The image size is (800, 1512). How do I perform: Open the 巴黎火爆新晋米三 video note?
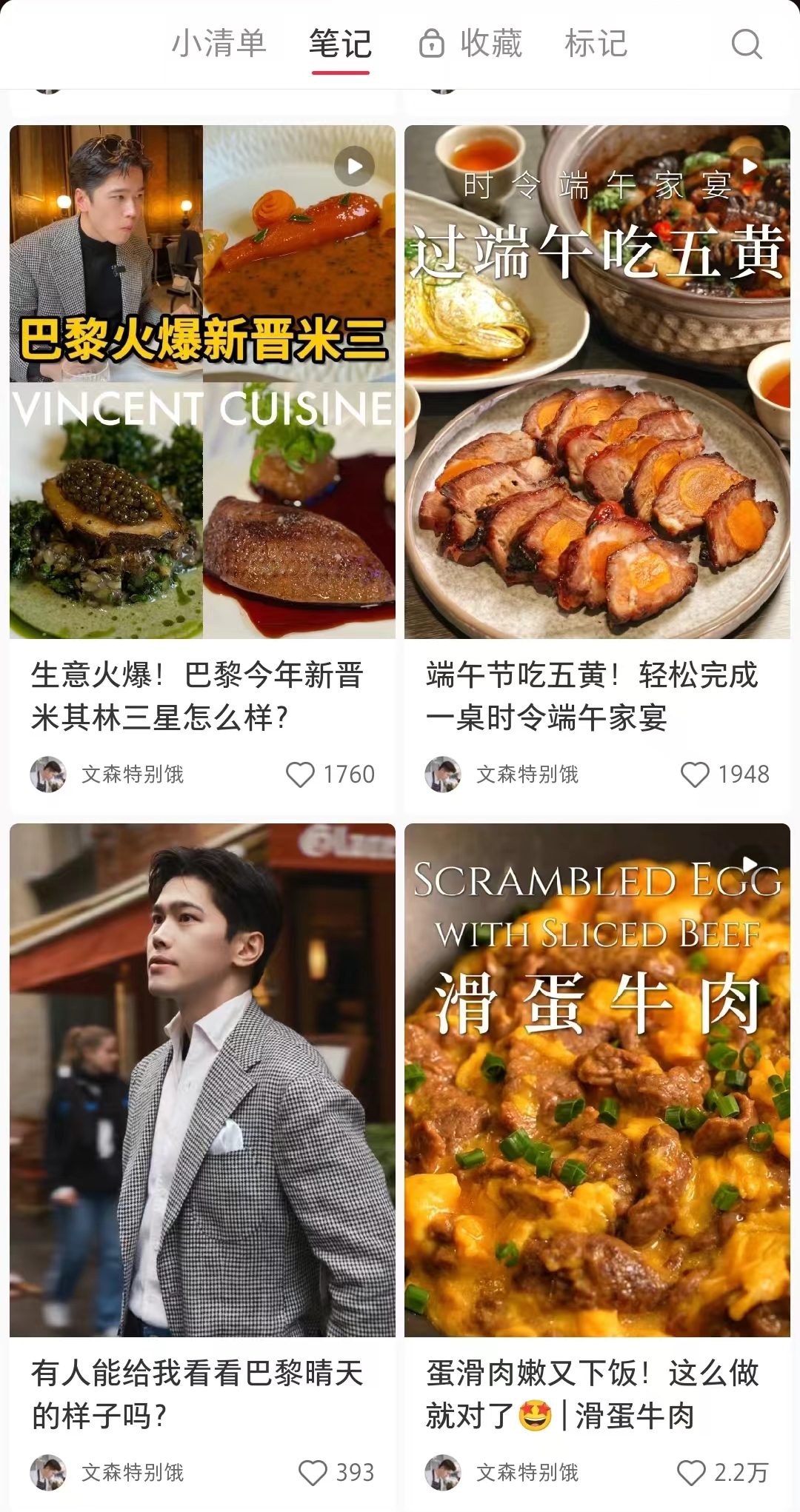(x=202, y=381)
